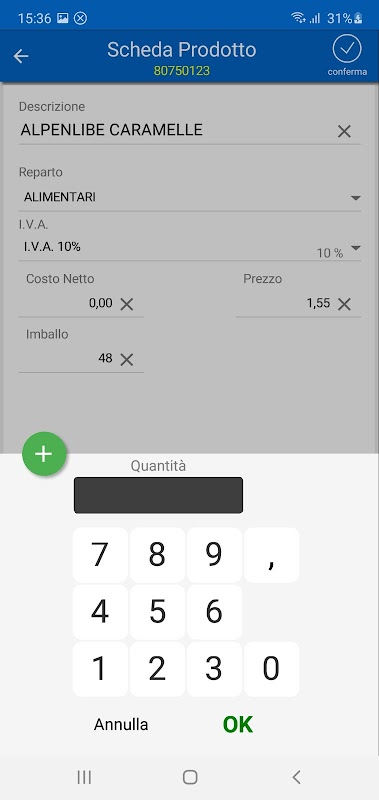Enter digit 5
The width and height of the screenshot is (379, 800).
click(157, 612)
